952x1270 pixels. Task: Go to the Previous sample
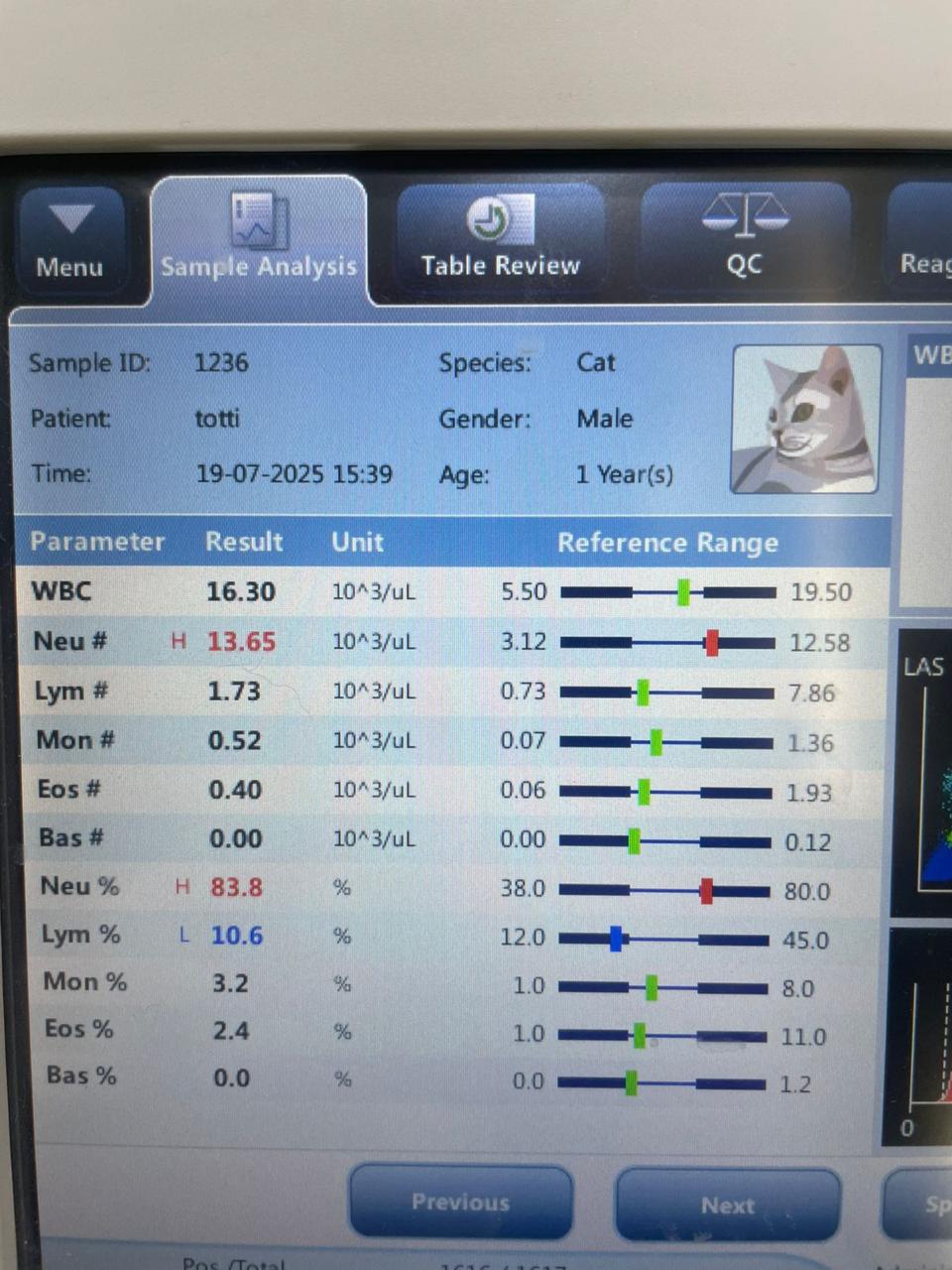click(x=460, y=1202)
